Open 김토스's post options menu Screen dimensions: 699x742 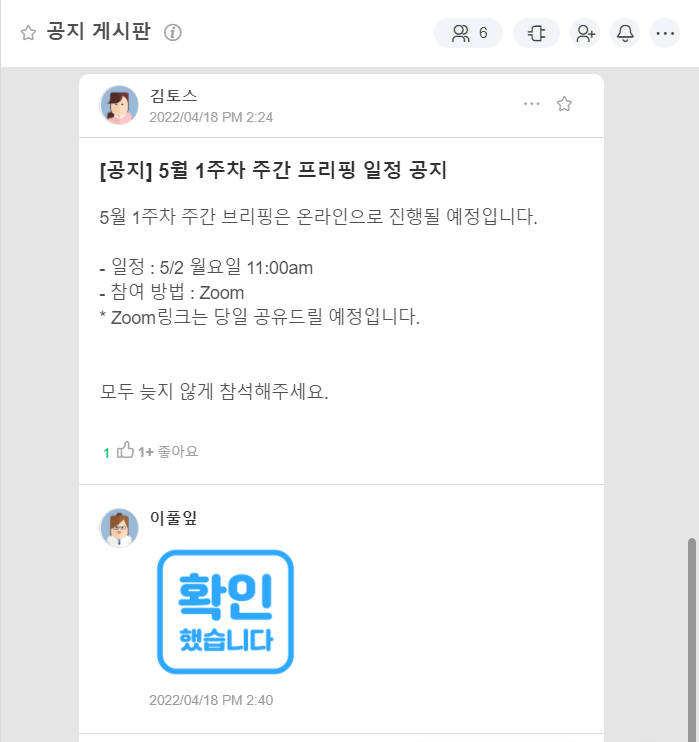coord(532,104)
